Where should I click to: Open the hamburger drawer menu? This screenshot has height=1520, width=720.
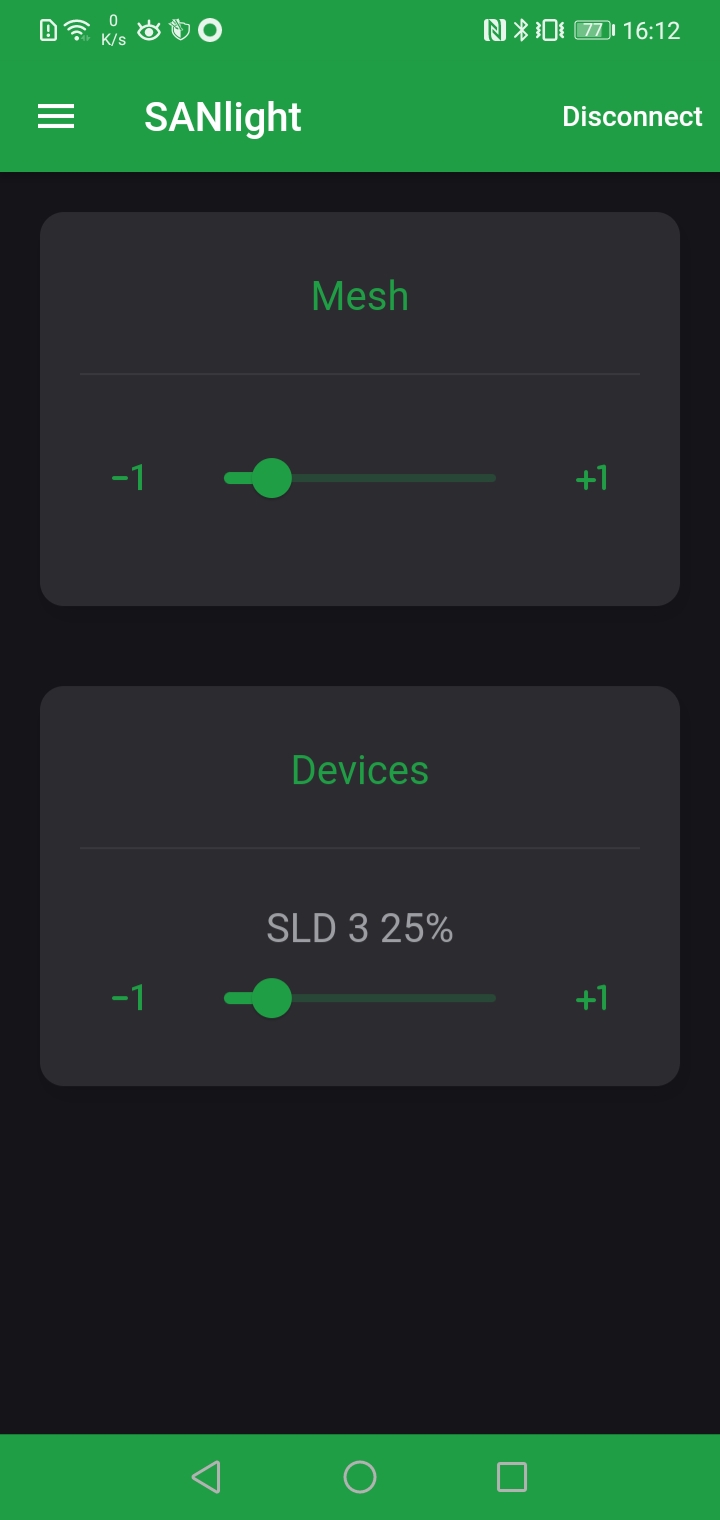(56, 117)
